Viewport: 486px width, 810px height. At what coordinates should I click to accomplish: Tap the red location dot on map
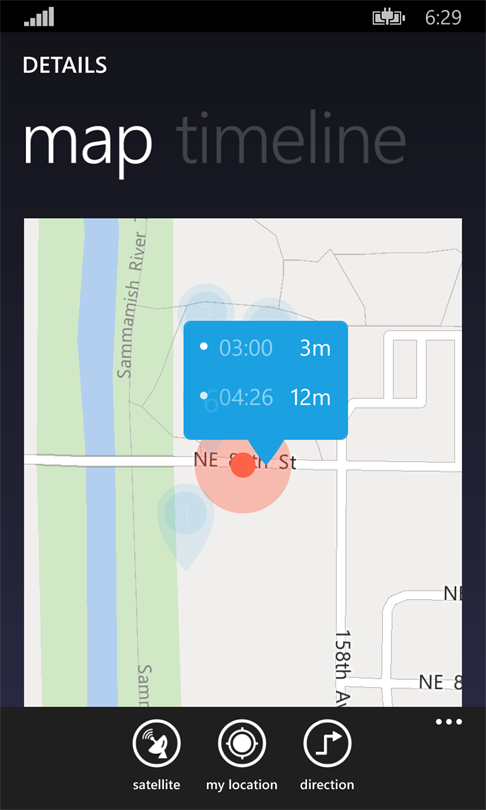coord(242,465)
